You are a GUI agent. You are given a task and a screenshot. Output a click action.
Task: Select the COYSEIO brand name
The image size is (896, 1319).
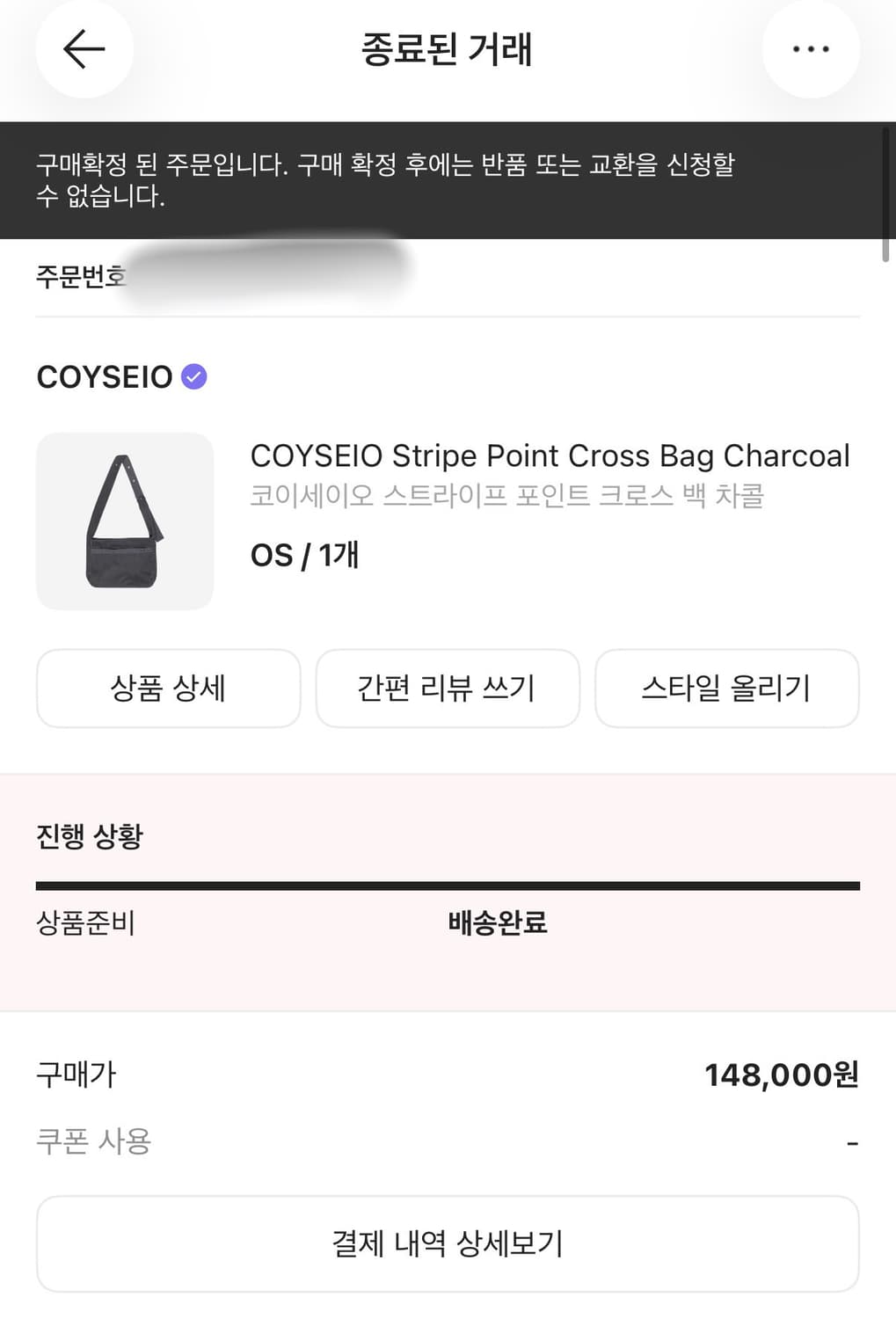pyautogui.click(x=104, y=377)
